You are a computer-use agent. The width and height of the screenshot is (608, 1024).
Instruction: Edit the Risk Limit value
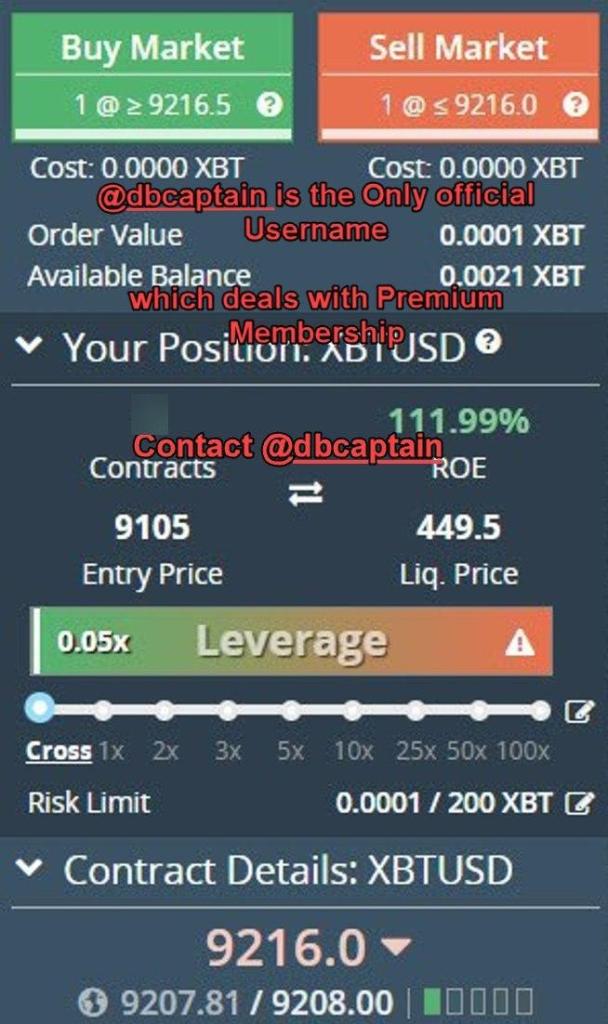[579, 802]
